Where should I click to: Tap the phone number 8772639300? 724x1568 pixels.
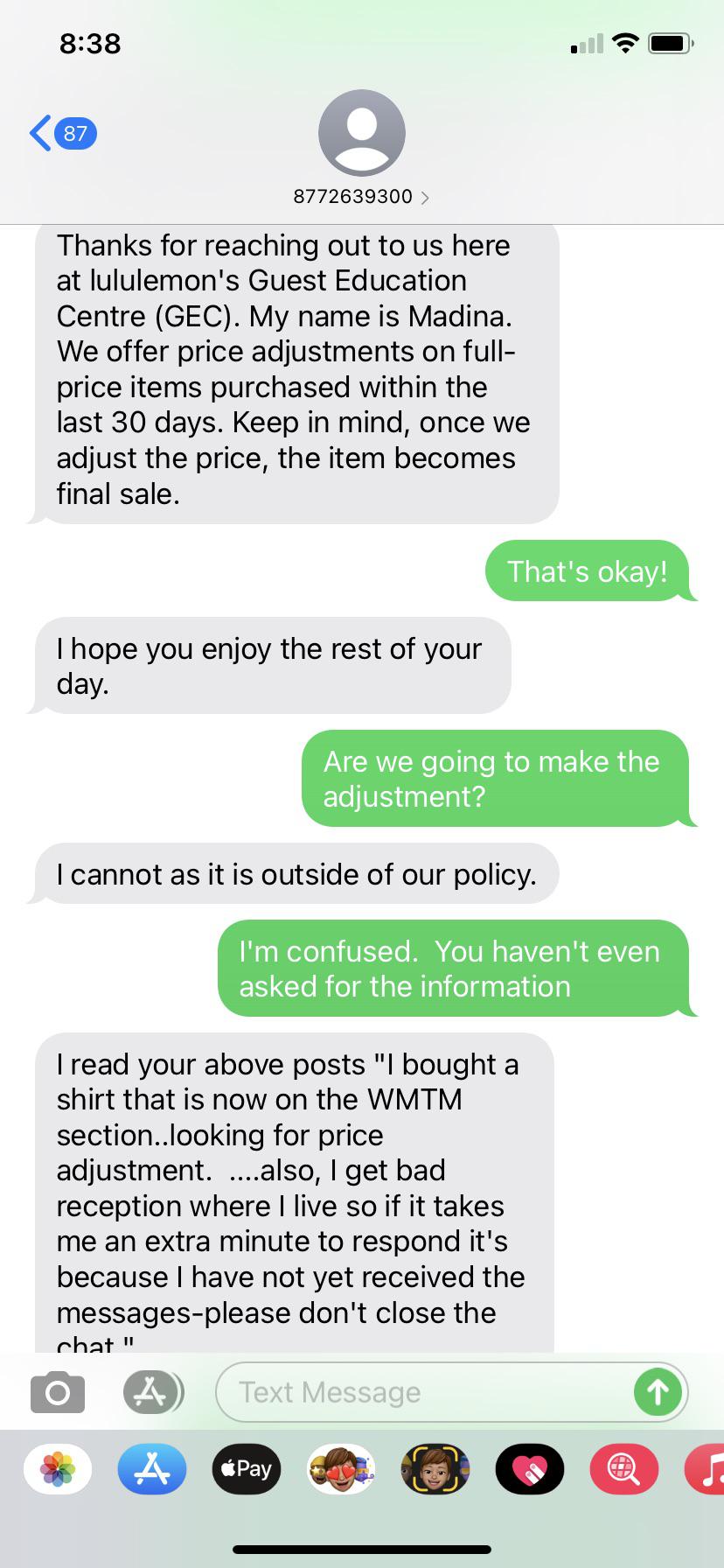click(x=352, y=197)
